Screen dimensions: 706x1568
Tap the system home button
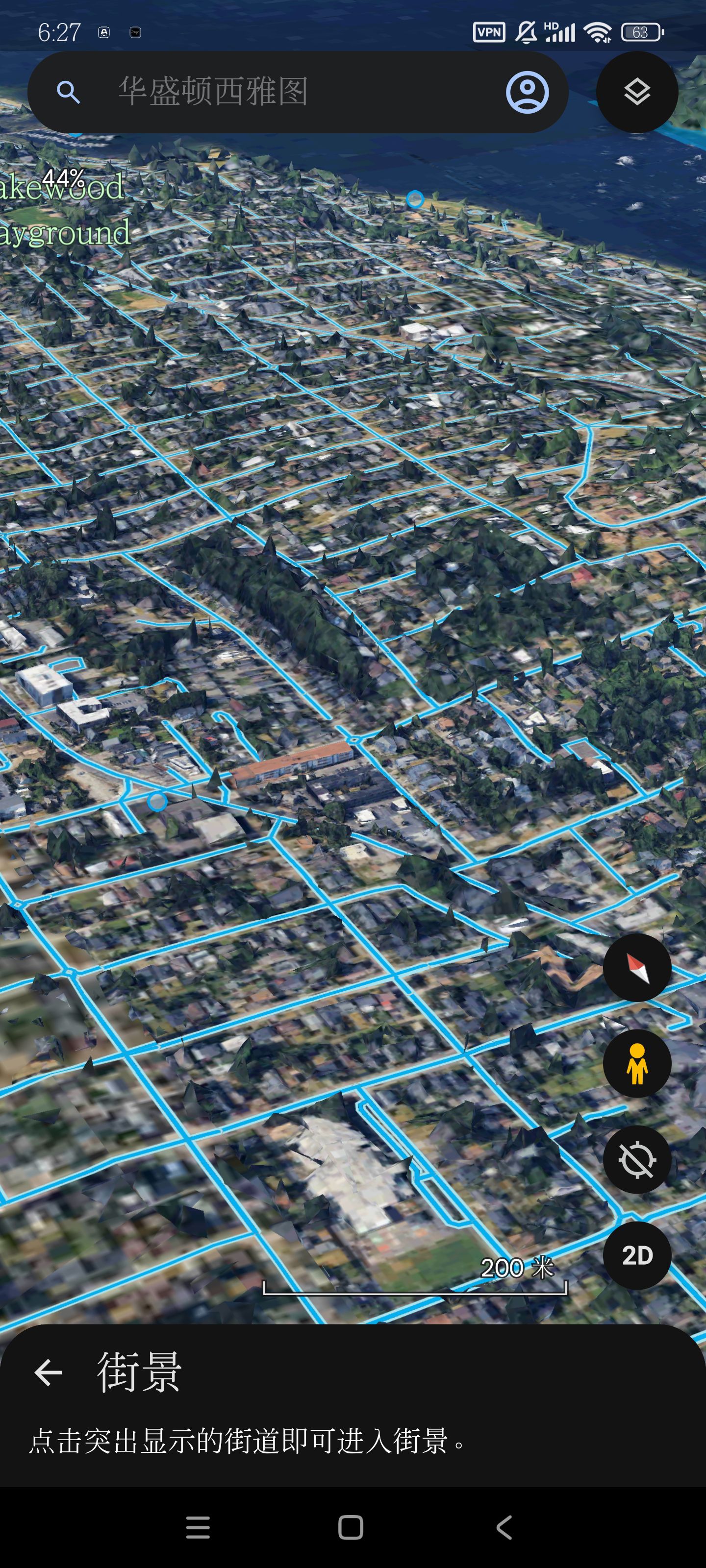click(351, 1527)
